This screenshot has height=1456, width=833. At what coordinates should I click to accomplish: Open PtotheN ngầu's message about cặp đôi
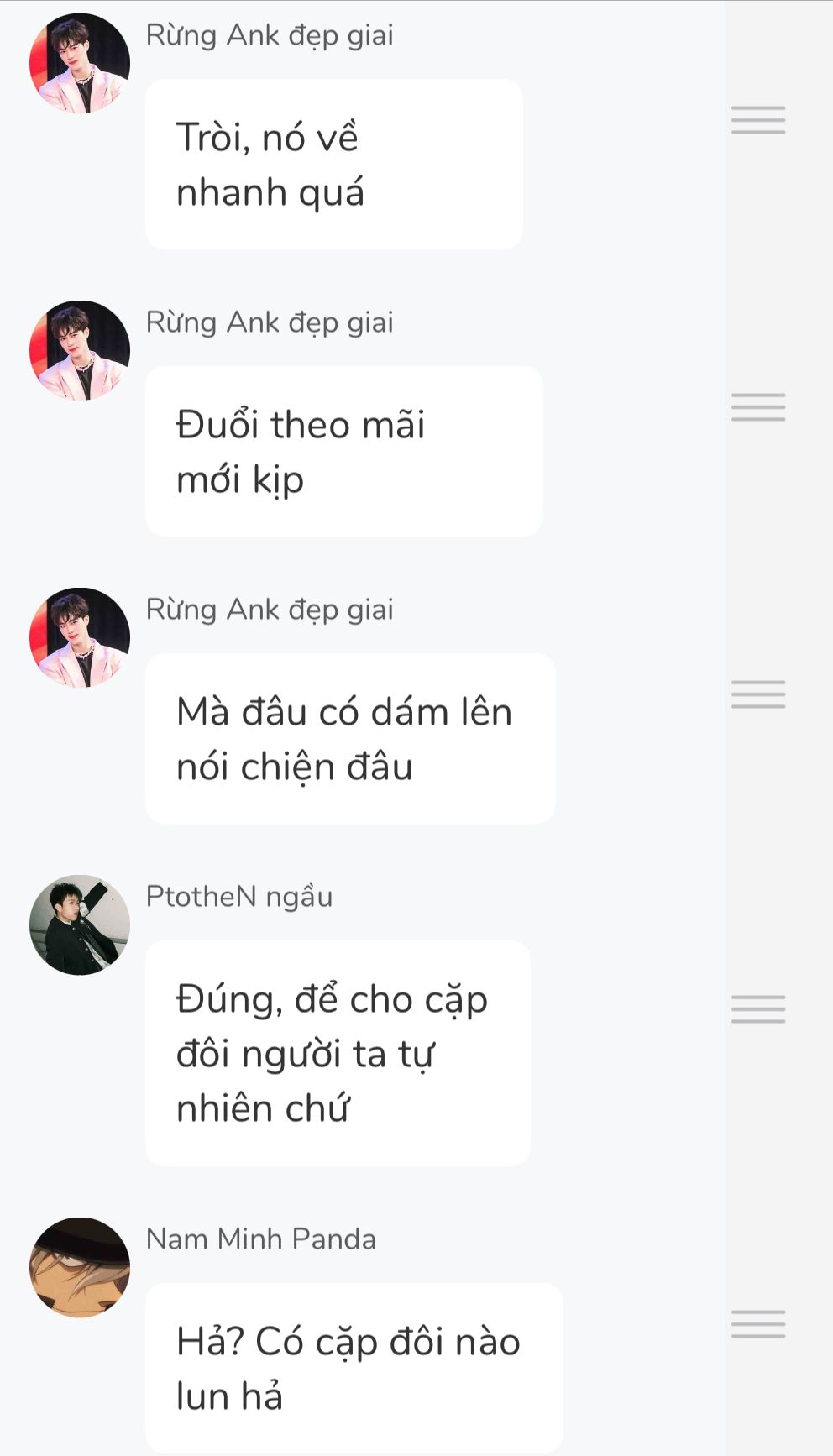pos(338,1054)
